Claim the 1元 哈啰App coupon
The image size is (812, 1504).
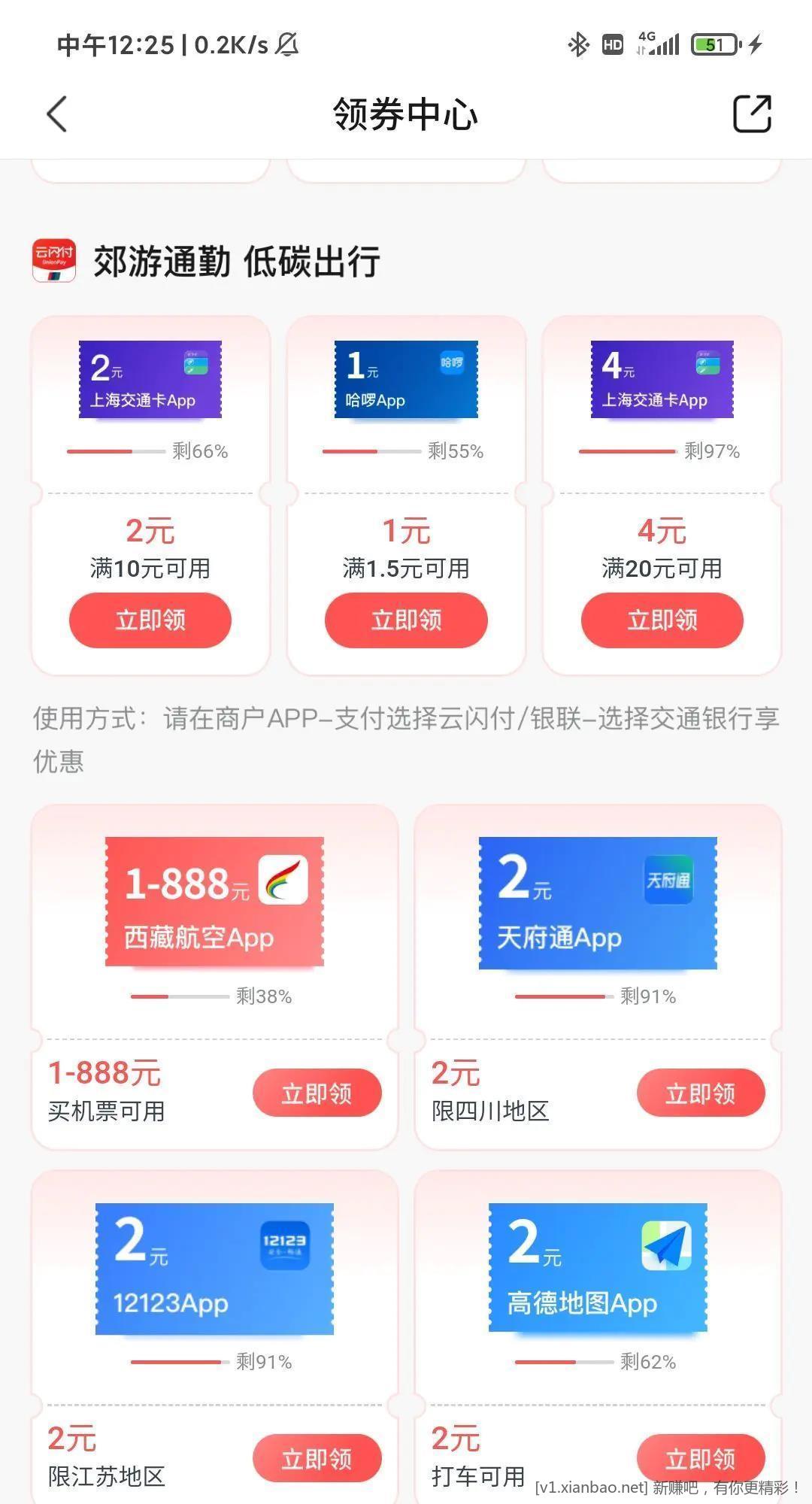coord(405,620)
